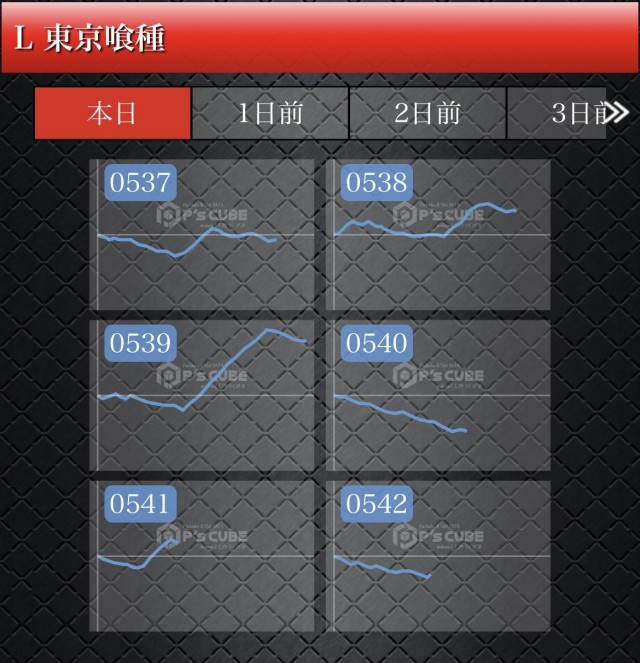Open the graph for machine 0540
Viewport: 640px width, 663px height.
(440, 395)
